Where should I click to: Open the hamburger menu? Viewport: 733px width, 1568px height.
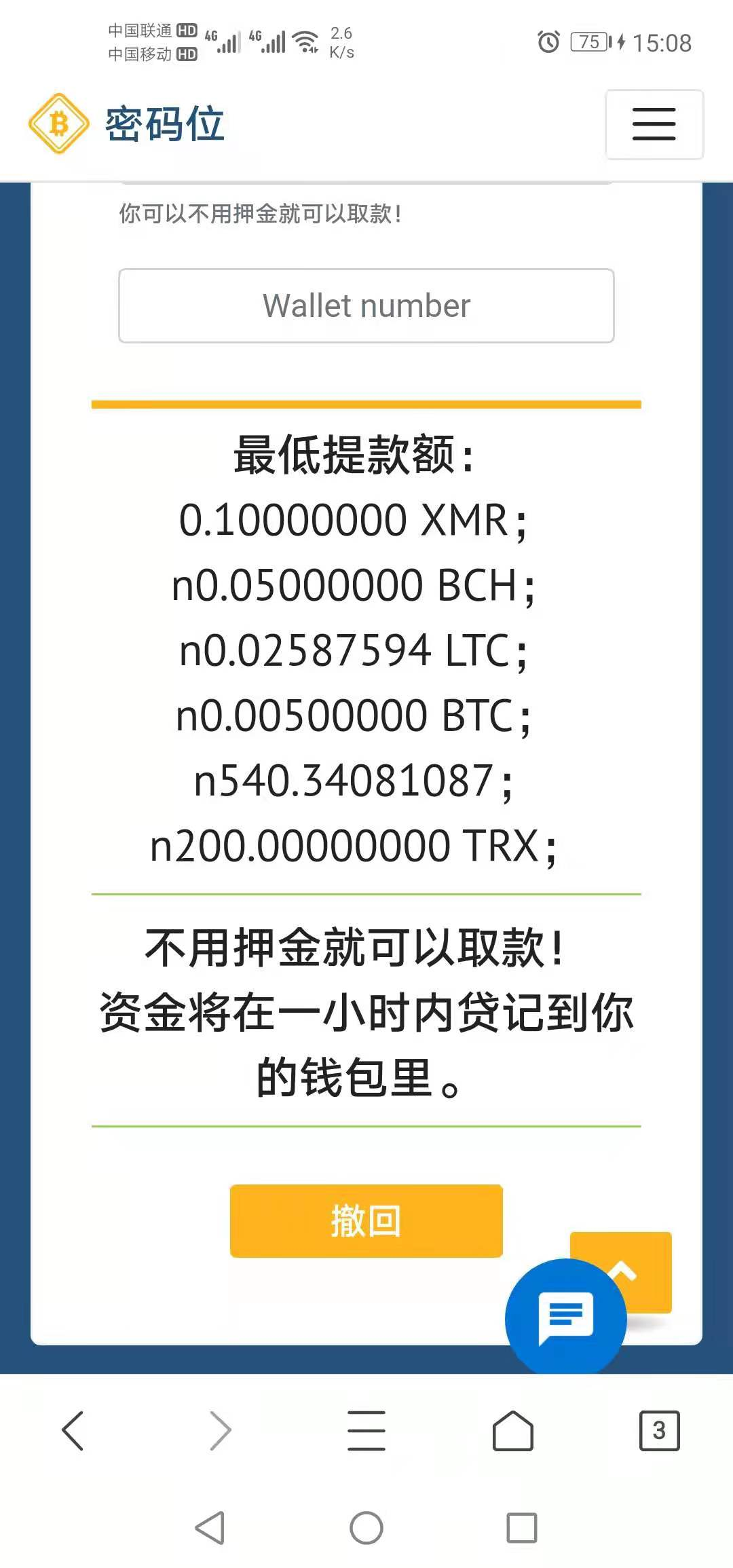point(654,124)
